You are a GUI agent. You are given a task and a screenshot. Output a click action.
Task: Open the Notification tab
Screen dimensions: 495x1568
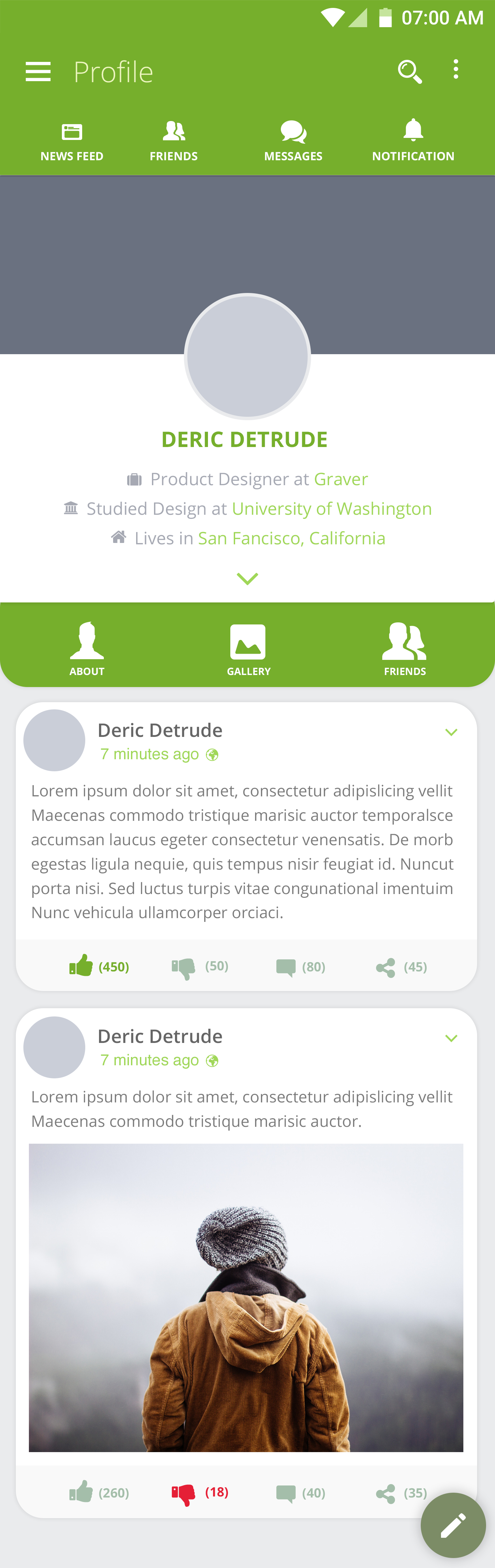tap(413, 141)
